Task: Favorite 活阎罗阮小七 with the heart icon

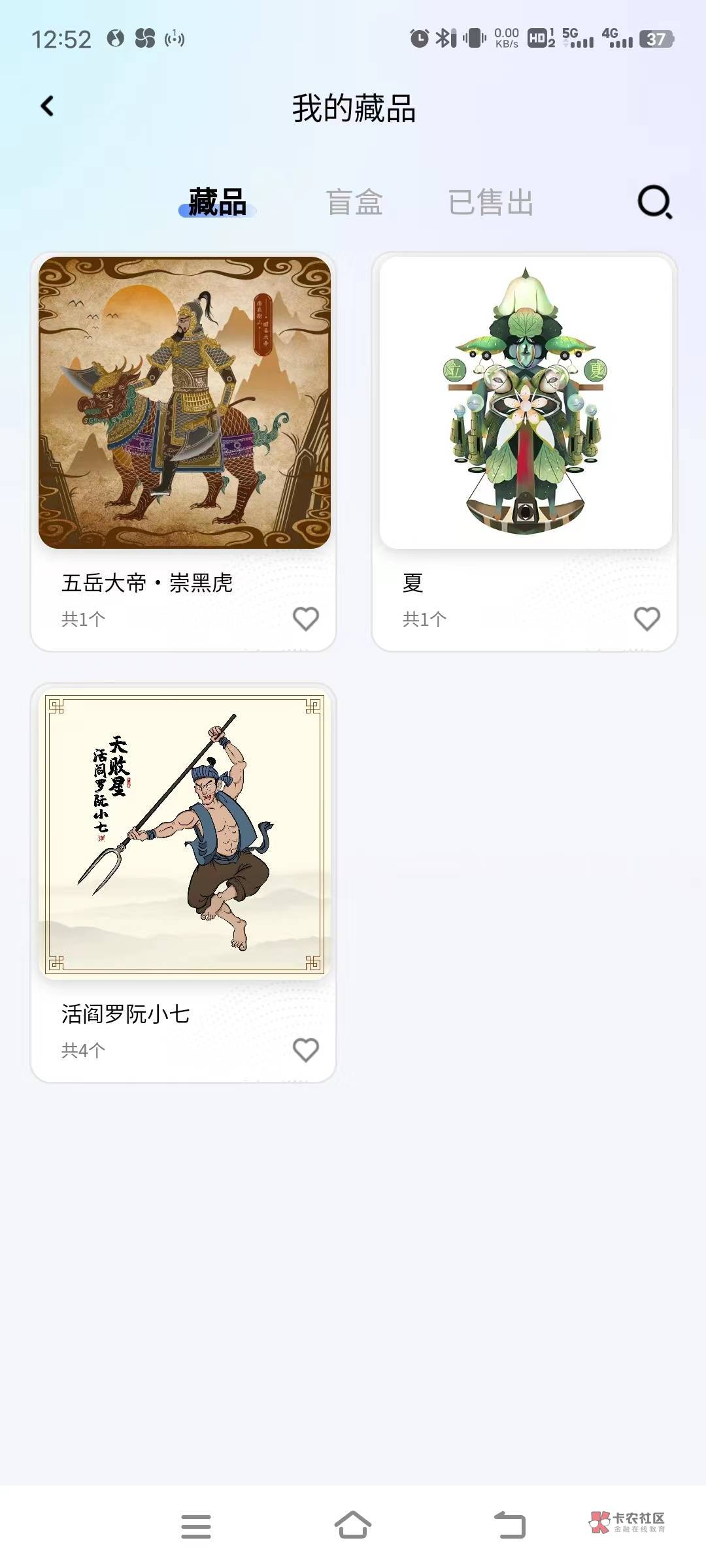Action: [x=306, y=1050]
